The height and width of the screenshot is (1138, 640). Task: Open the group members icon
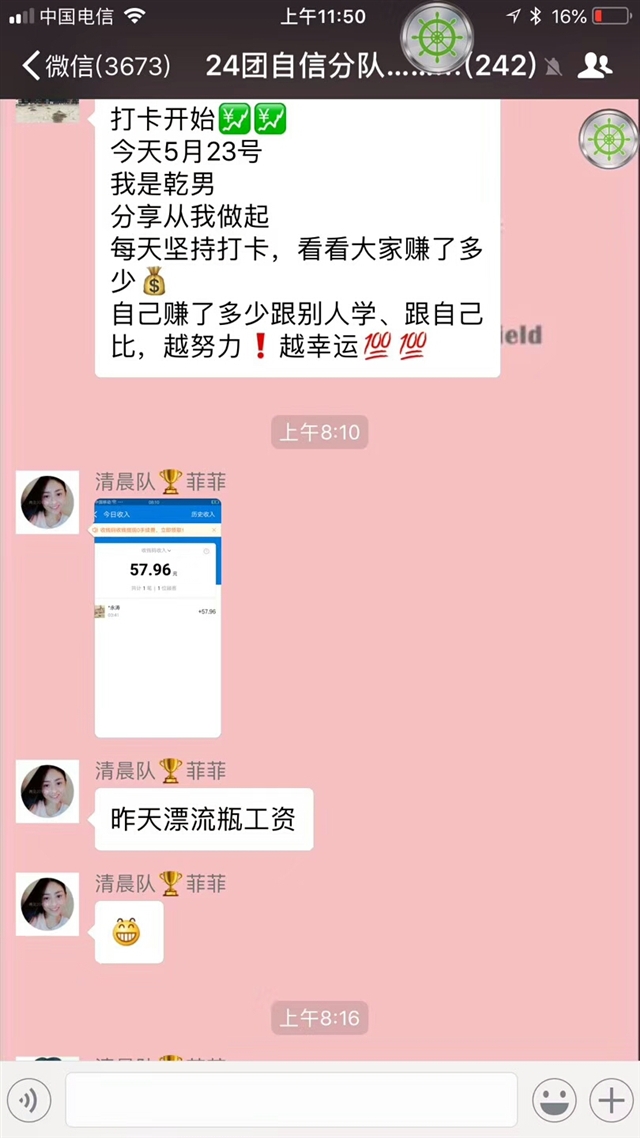point(594,66)
